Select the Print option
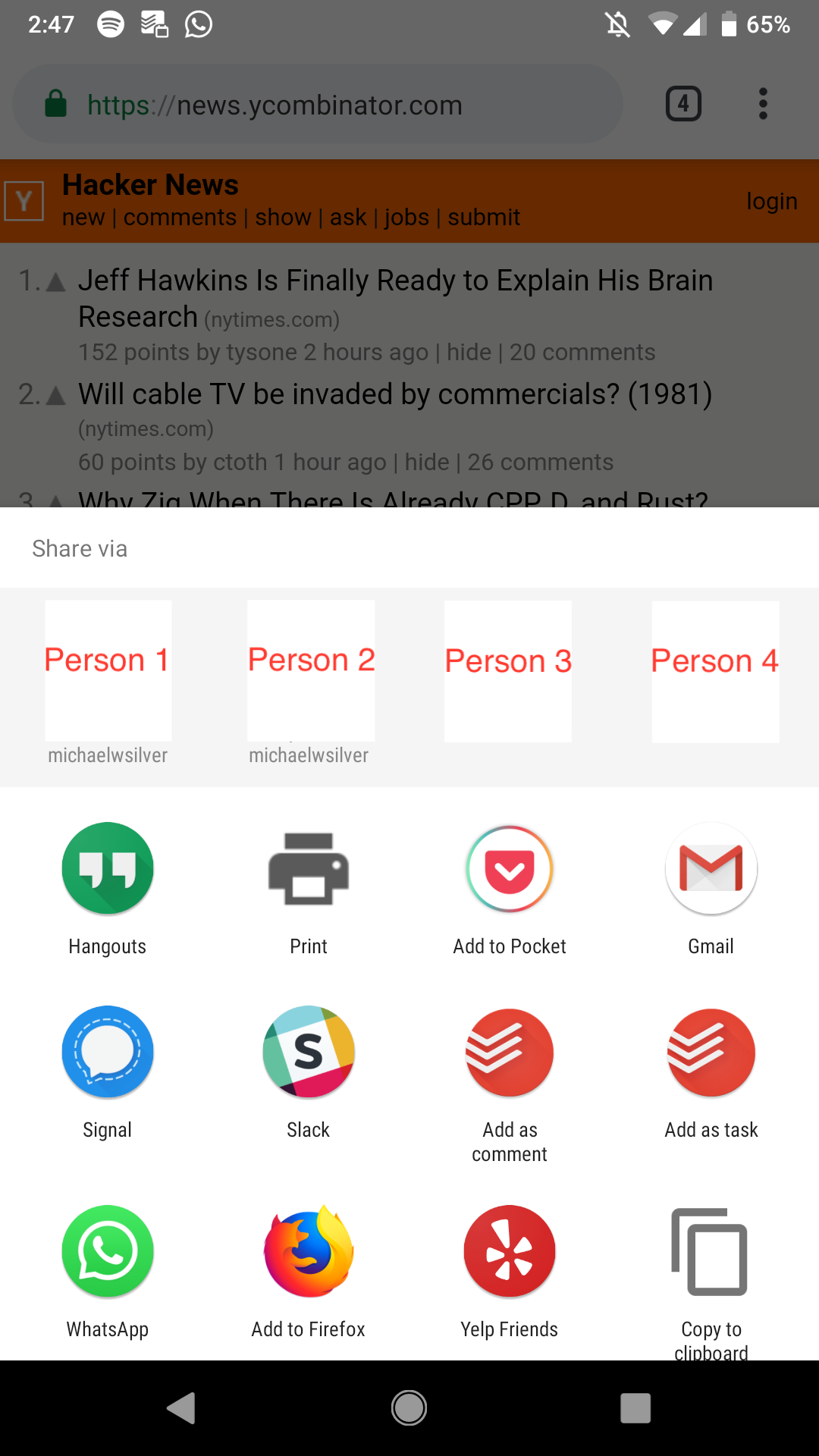The image size is (819, 1456). pyautogui.click(x=309, y=868)
